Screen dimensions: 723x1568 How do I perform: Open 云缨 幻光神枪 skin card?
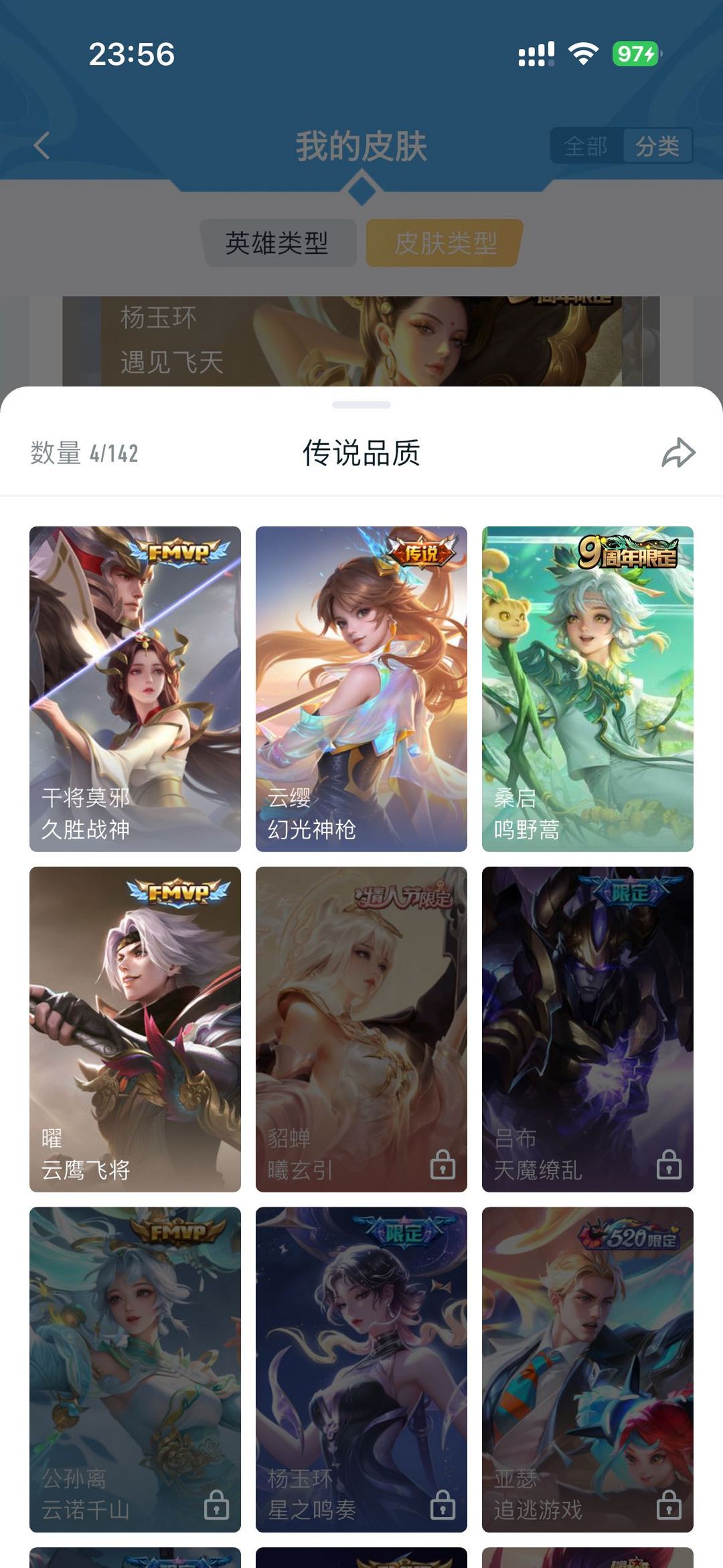(361, 689)
